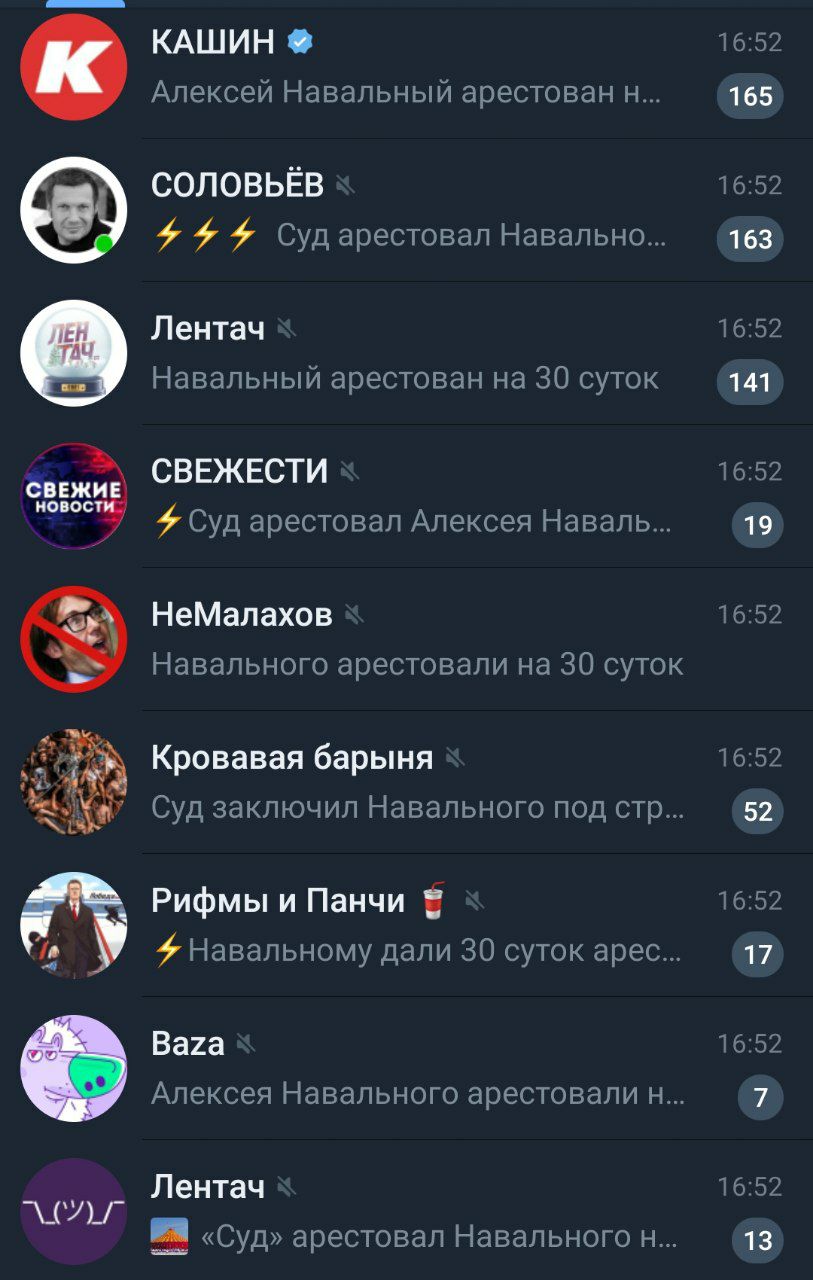The image size is (813, 1280).
Task: Open Лентач channel with 141 unread
Action: 406,354
